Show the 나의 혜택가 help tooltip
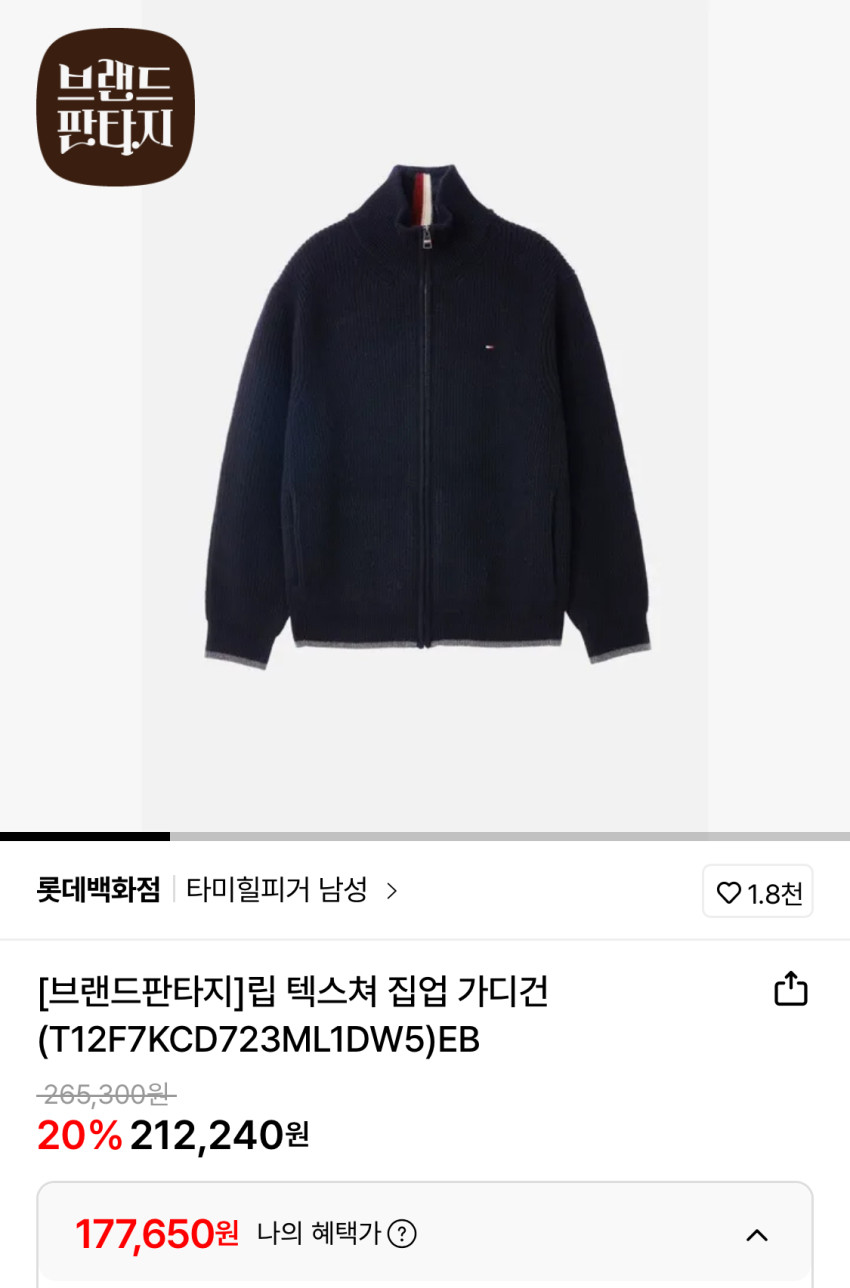 pyautogui.click(x=402, y=1234)
